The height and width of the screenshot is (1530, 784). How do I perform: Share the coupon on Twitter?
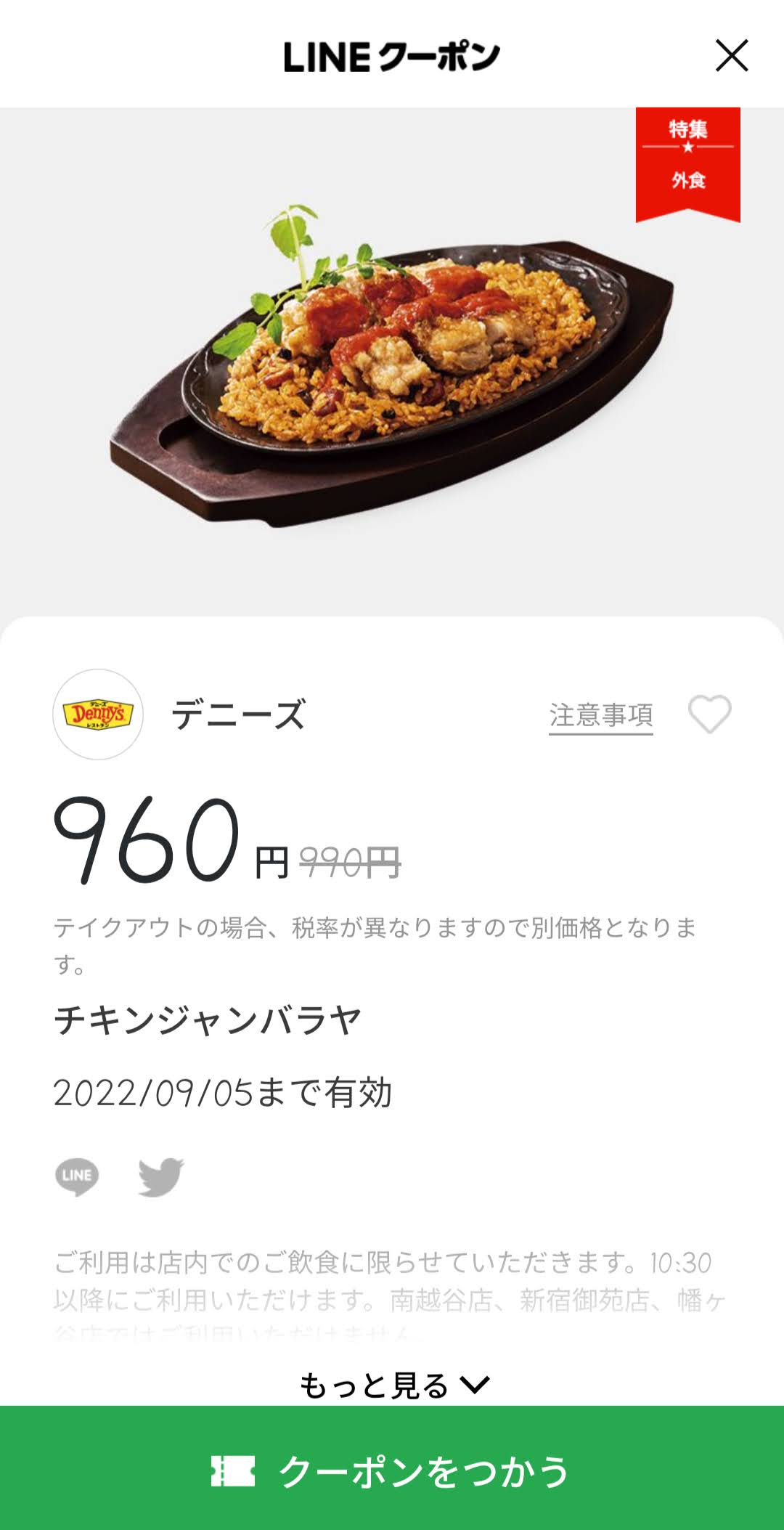coord(161,1176)
